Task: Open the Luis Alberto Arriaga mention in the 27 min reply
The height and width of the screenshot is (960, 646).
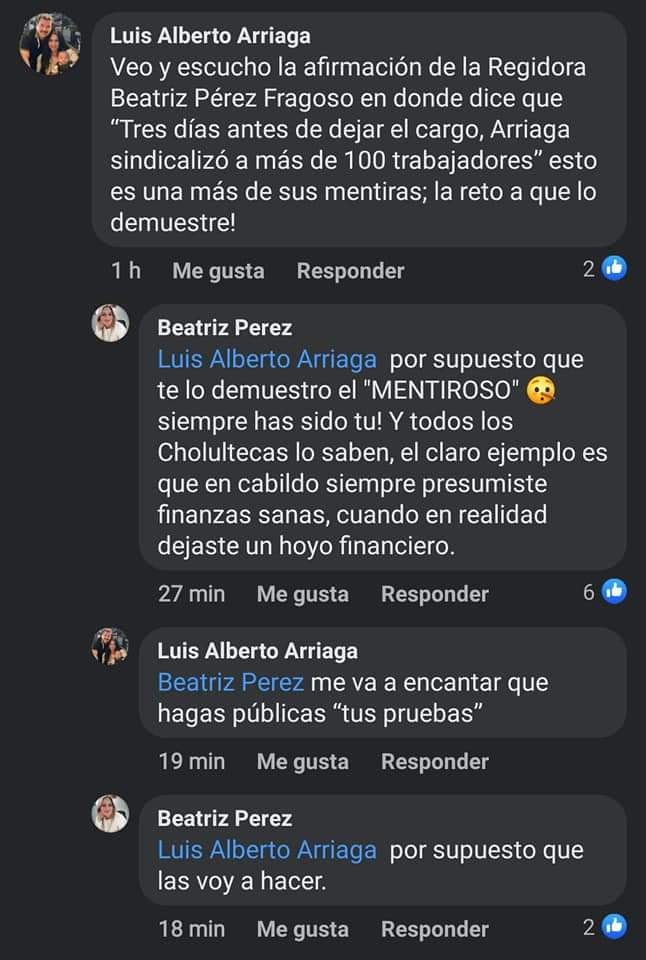Action: tap(267, 359)
